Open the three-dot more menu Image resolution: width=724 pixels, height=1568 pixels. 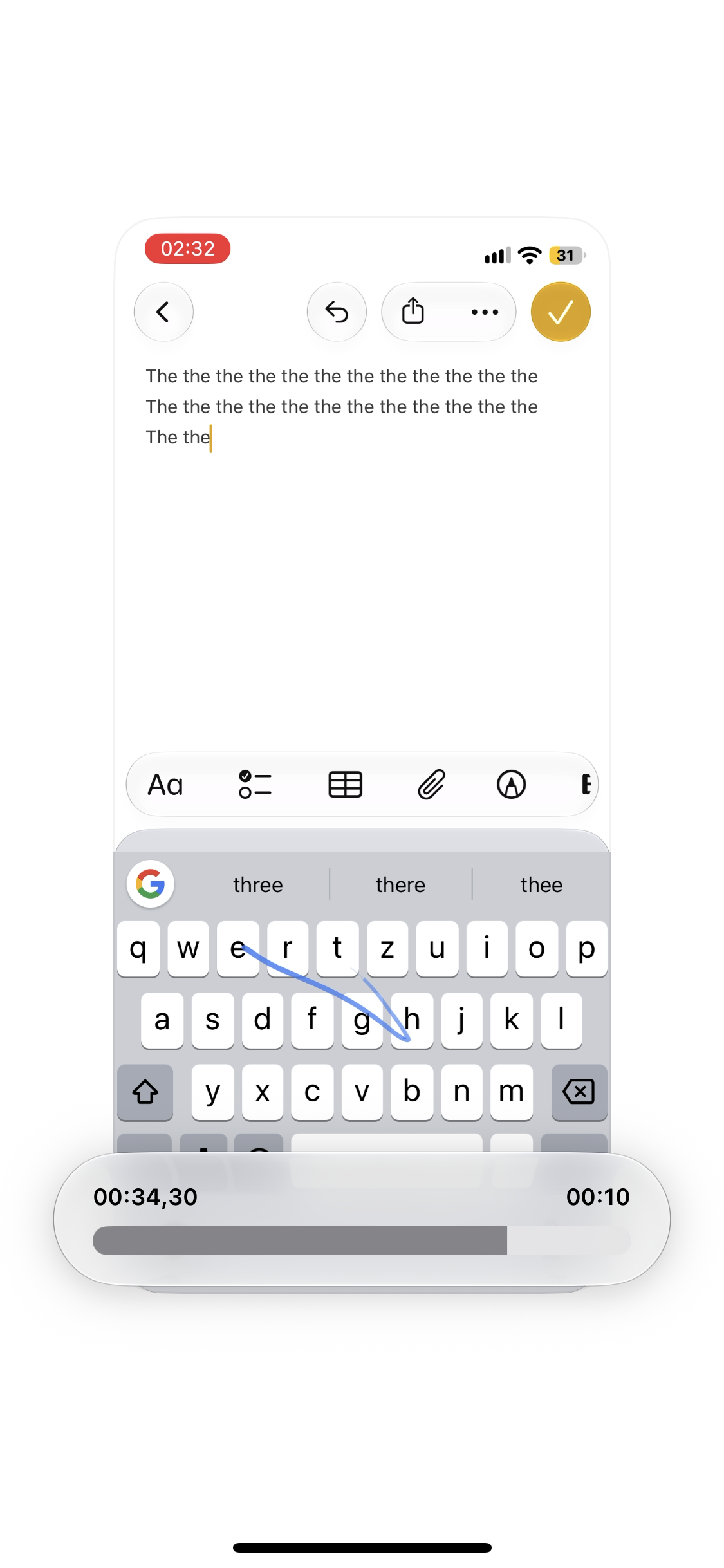tap(485, 312)
